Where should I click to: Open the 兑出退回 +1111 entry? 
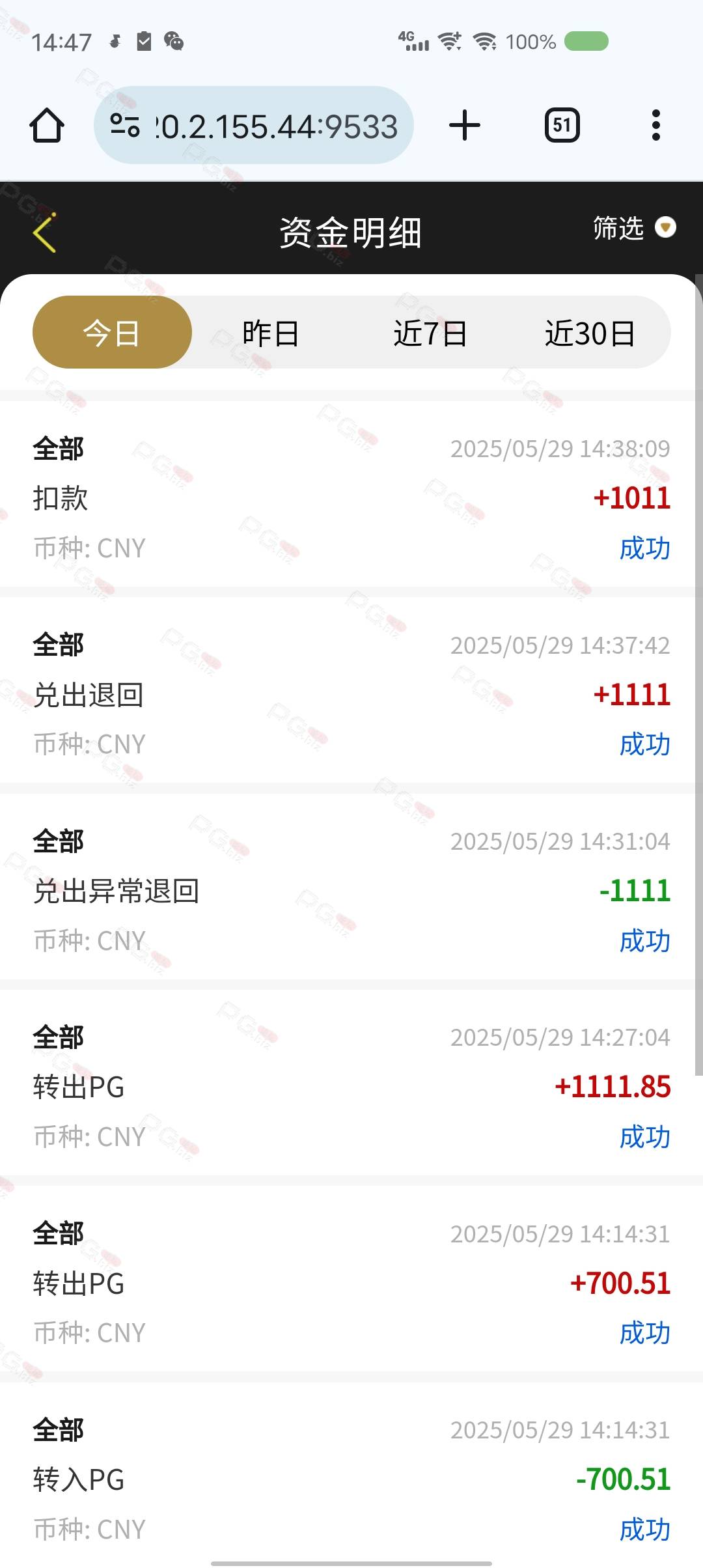point(351,694)
